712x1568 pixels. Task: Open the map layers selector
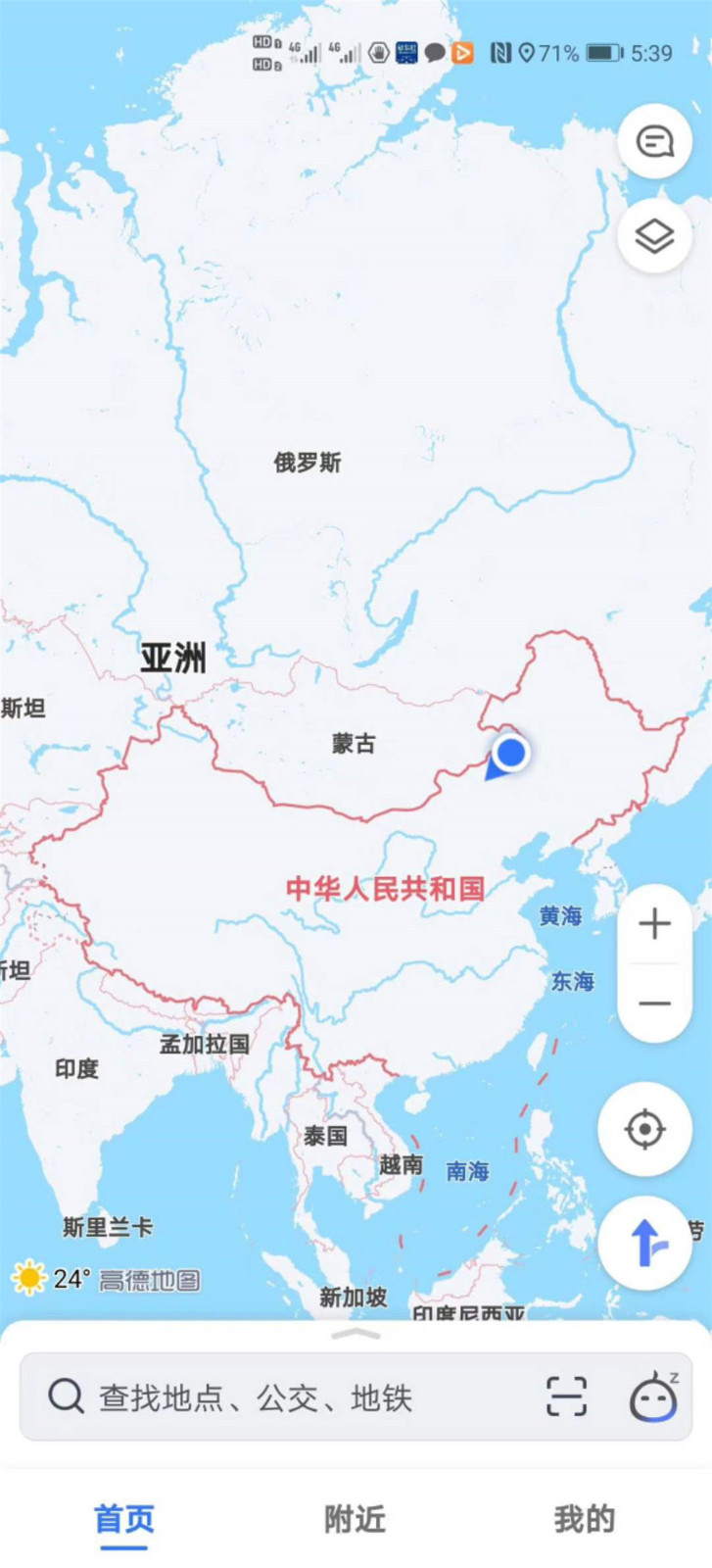pos(654,236)
